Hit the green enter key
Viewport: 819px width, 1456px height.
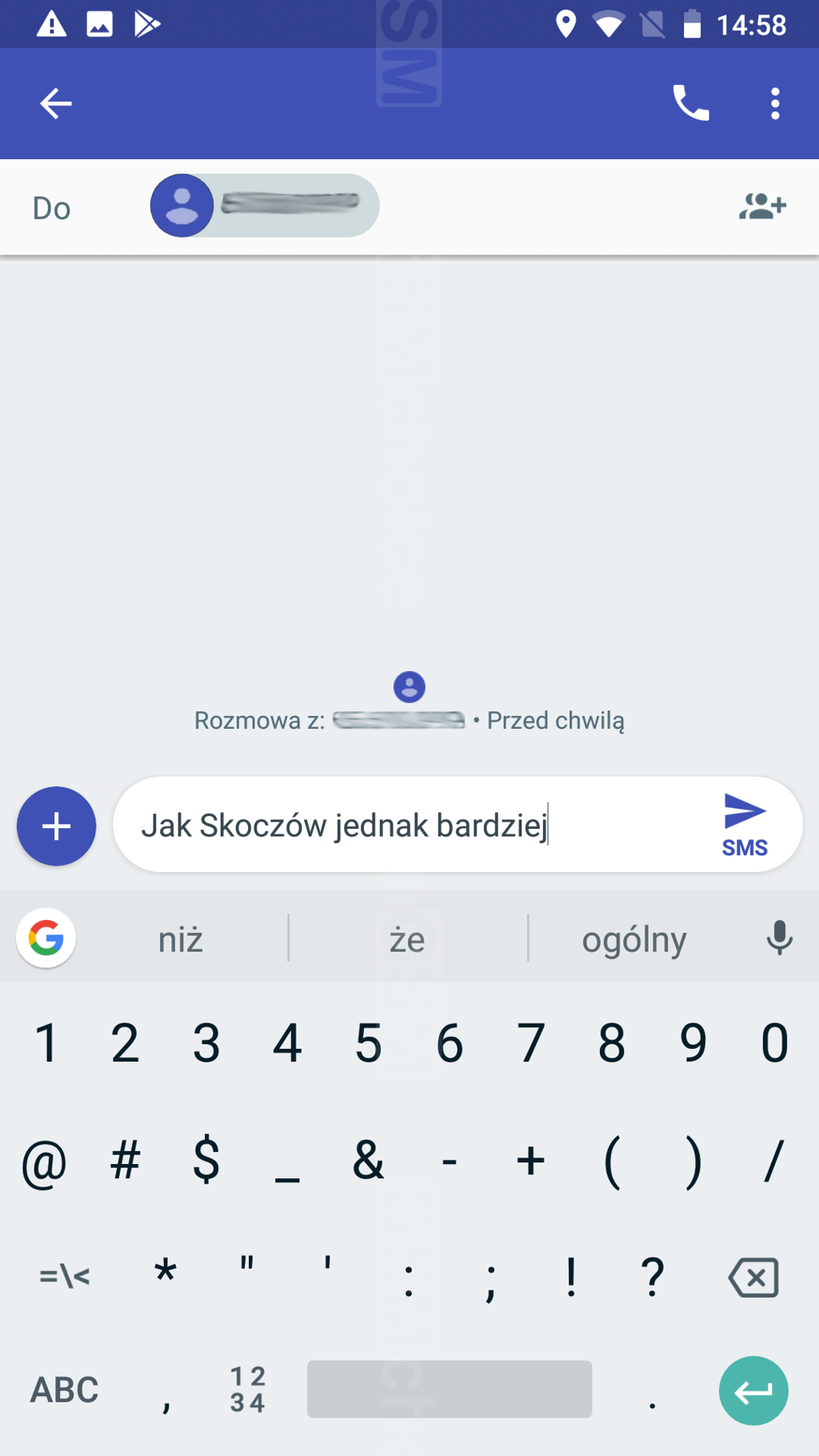click(753, 1390)
